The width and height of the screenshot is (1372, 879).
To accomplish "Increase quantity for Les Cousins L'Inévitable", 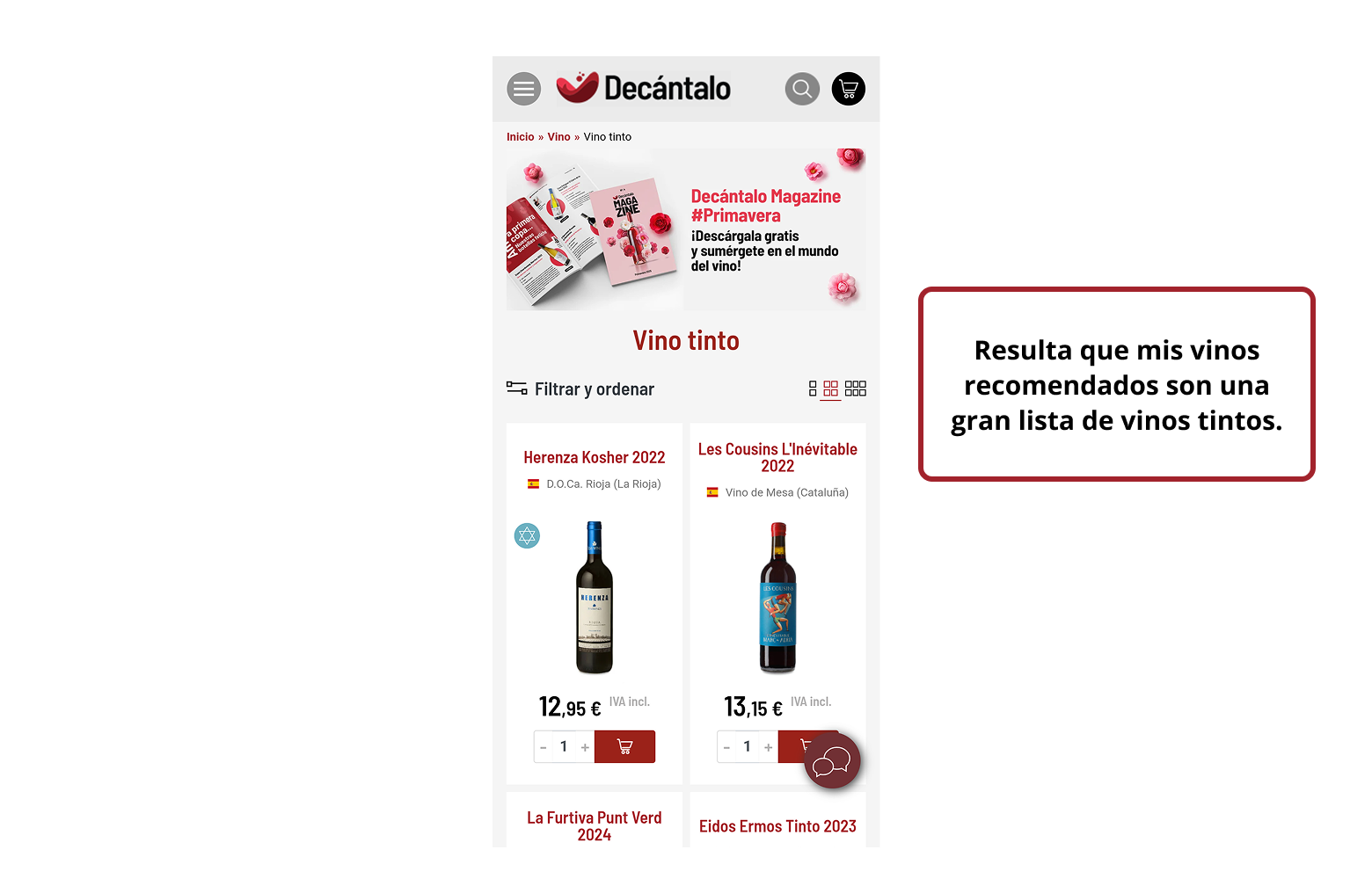I will (x=768, y=747).
